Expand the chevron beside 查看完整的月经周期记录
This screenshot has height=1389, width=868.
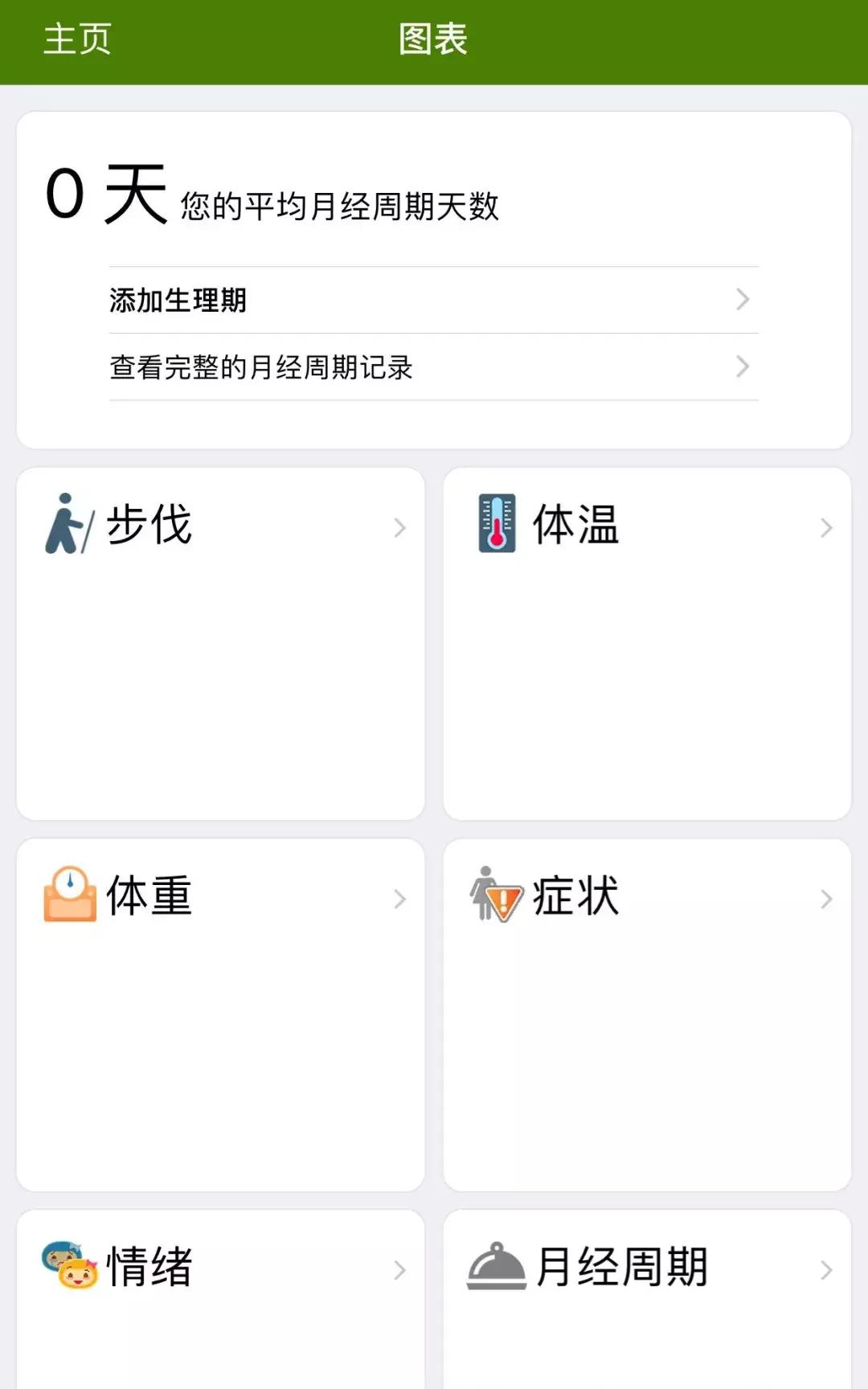click(x=743, y=367)
